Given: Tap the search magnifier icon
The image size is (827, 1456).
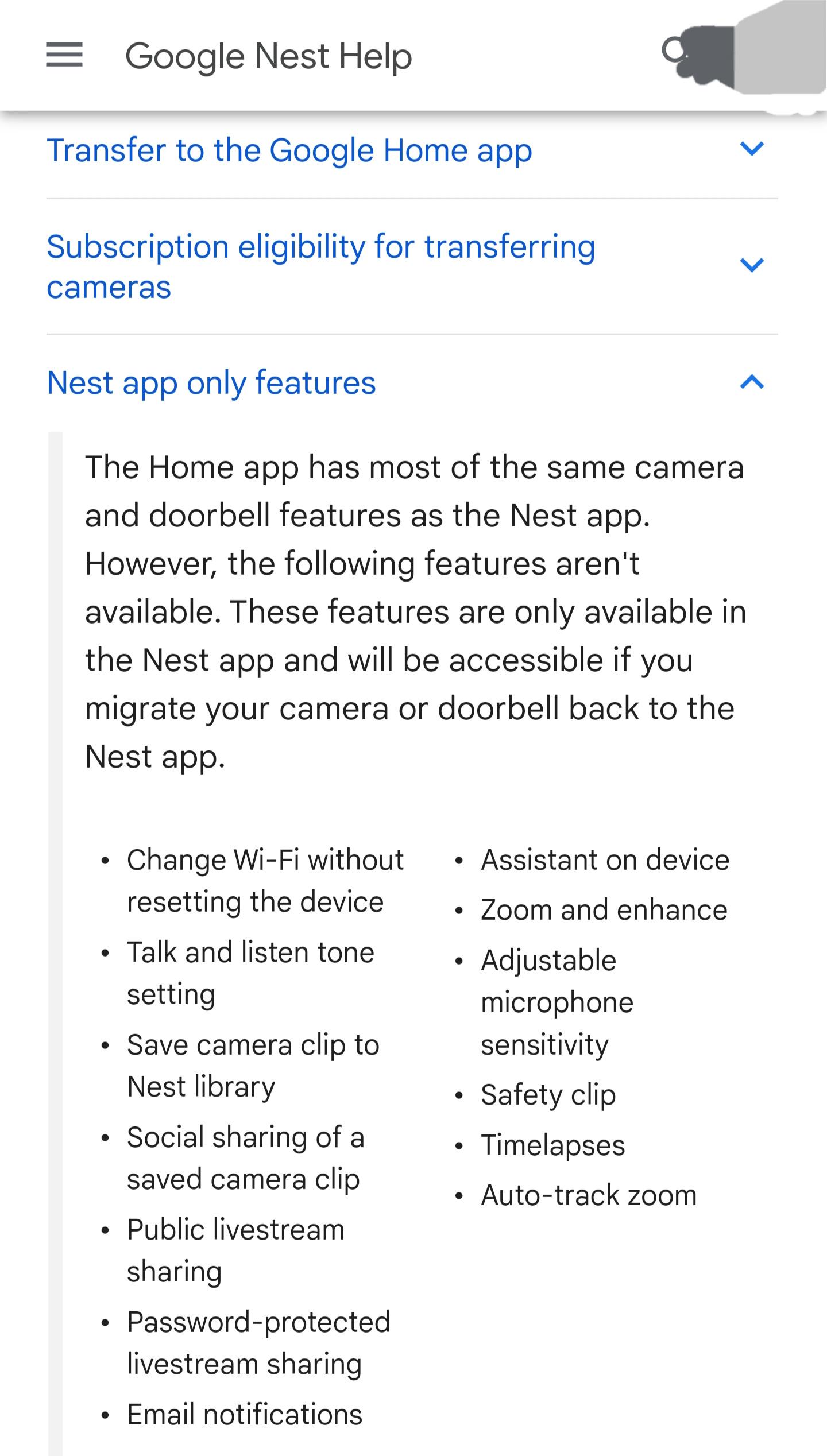Looking at the screenshot, I should [x=673, y=51].
